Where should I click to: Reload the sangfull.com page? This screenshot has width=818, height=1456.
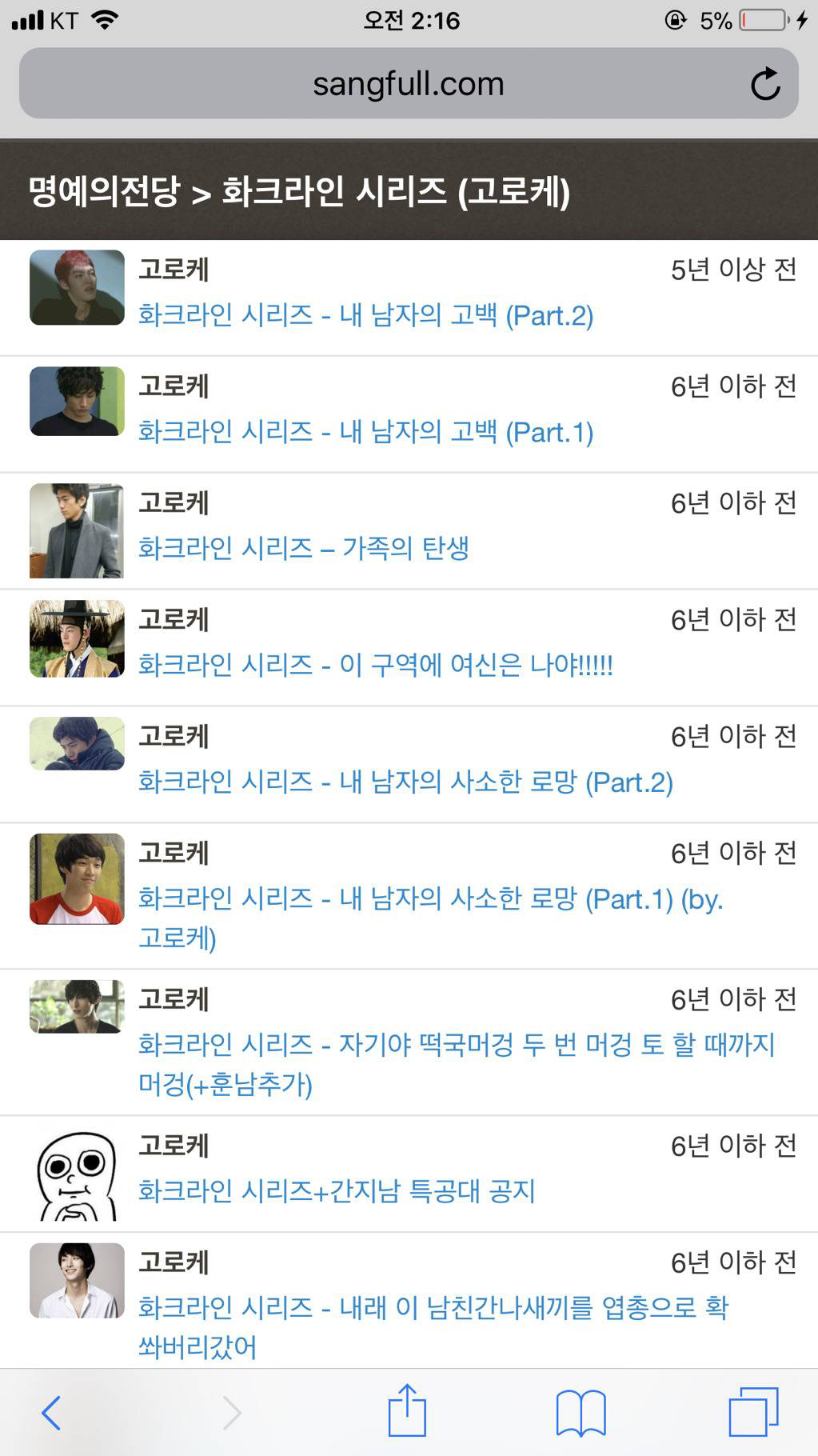pyautogui.click(x=765, y=84)
